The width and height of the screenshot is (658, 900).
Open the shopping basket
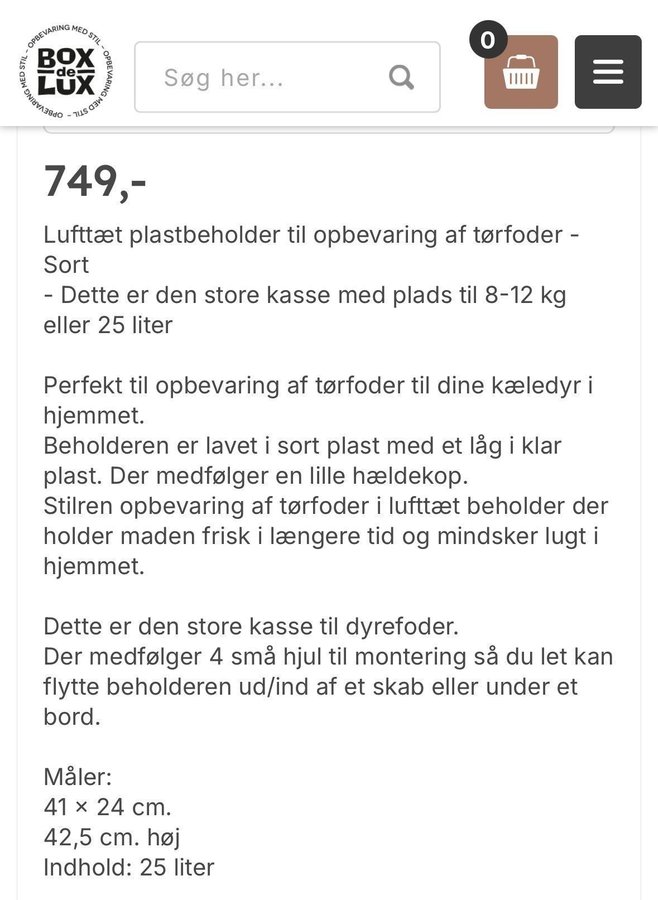[x=521, y=73]
